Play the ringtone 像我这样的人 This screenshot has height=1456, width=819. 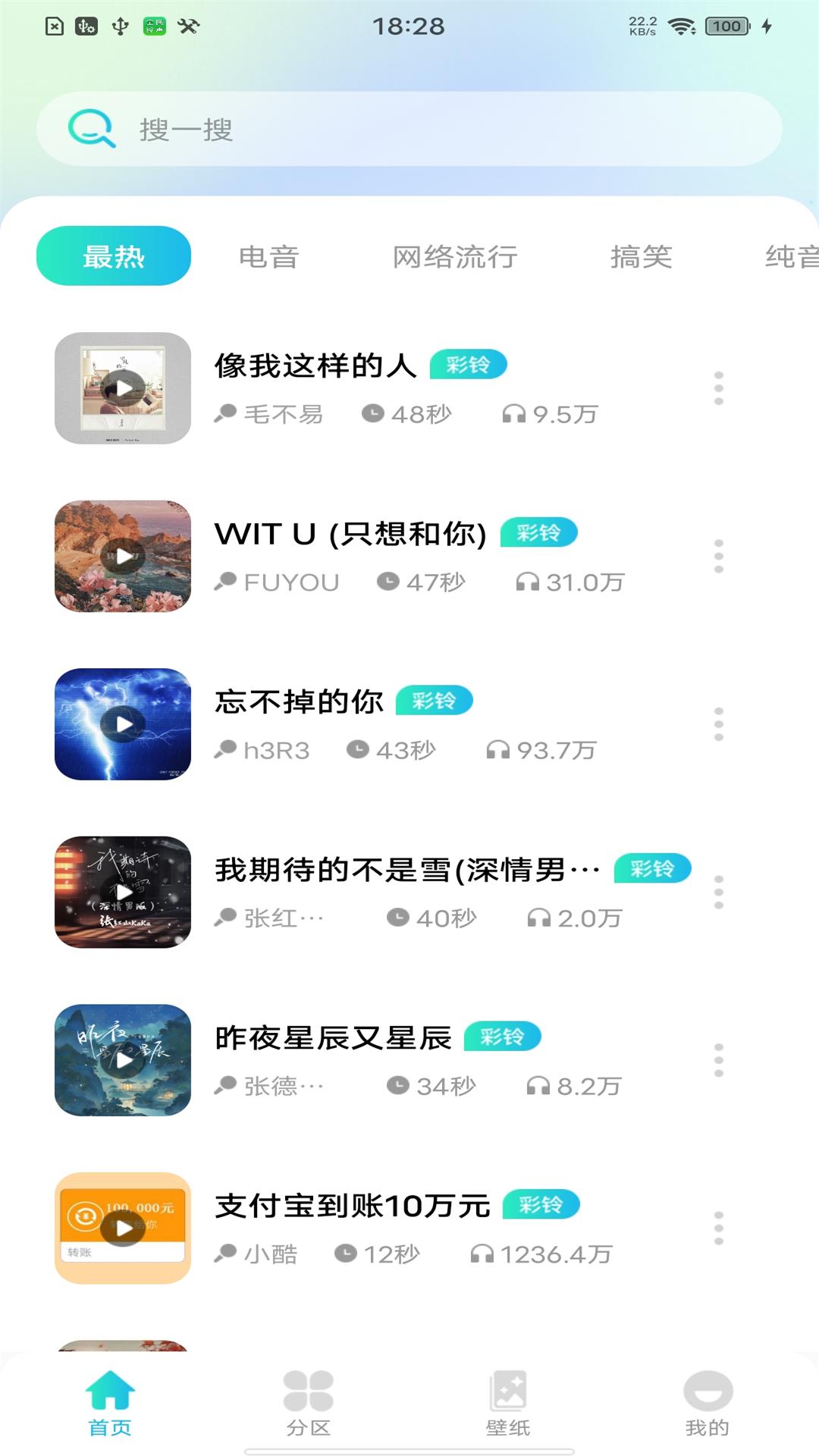tap(123, 388)
